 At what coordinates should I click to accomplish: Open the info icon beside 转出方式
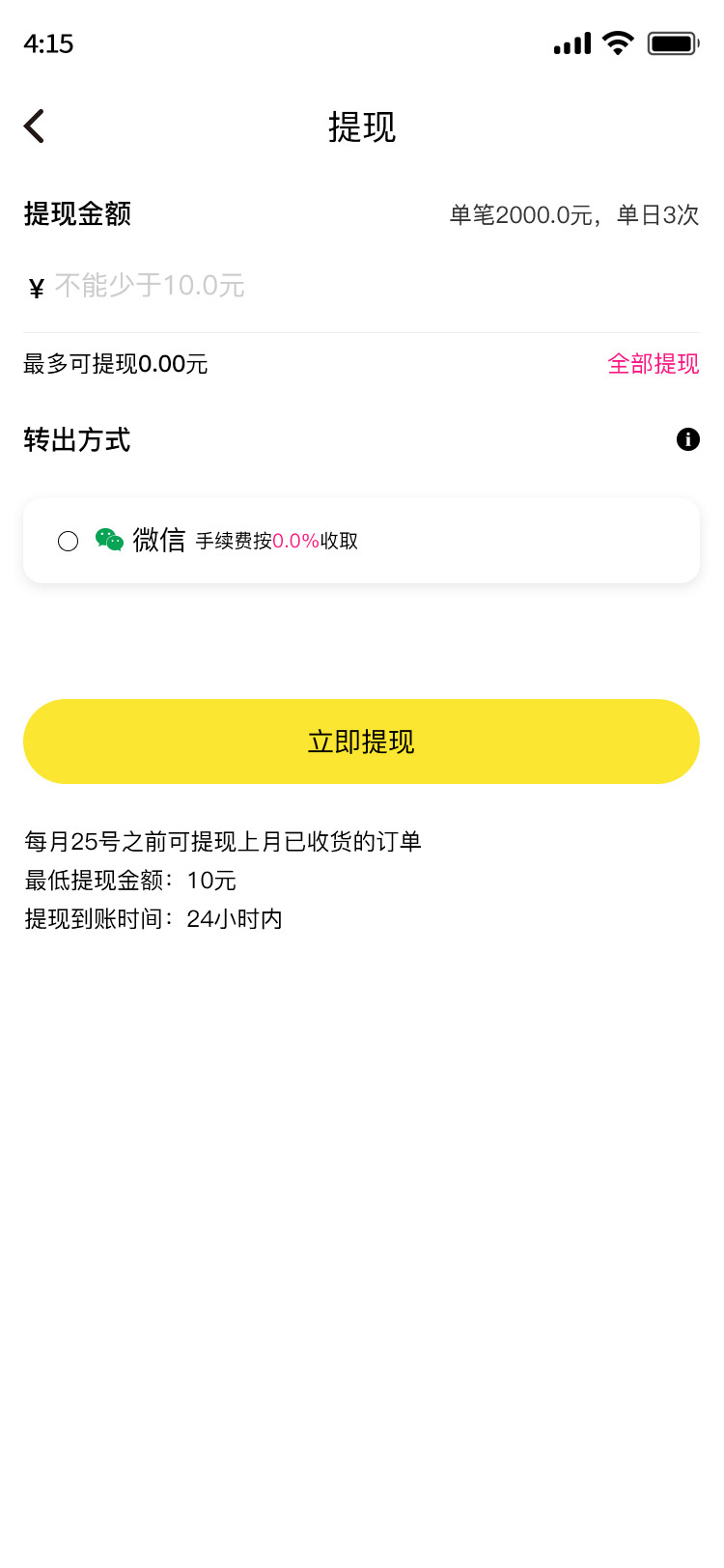pyautogui.click(x=688, y=439)
